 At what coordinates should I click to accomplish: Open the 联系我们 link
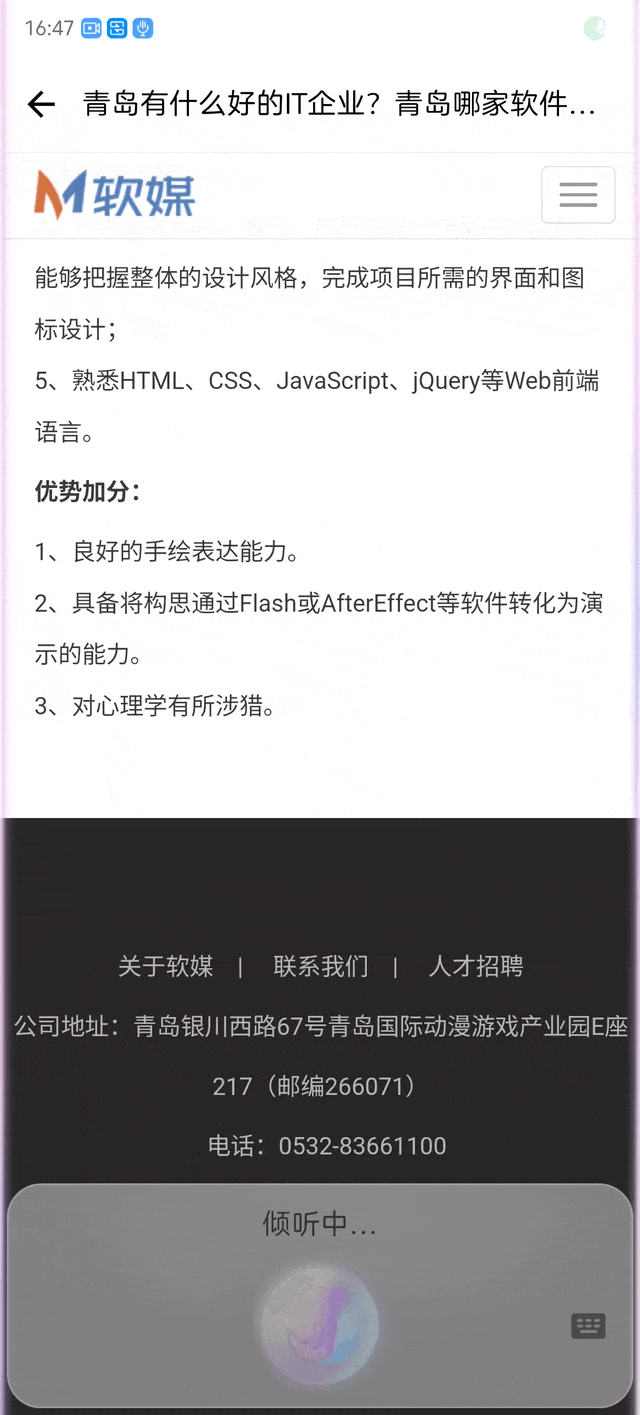pyautogui.click(x=321, y=966)
